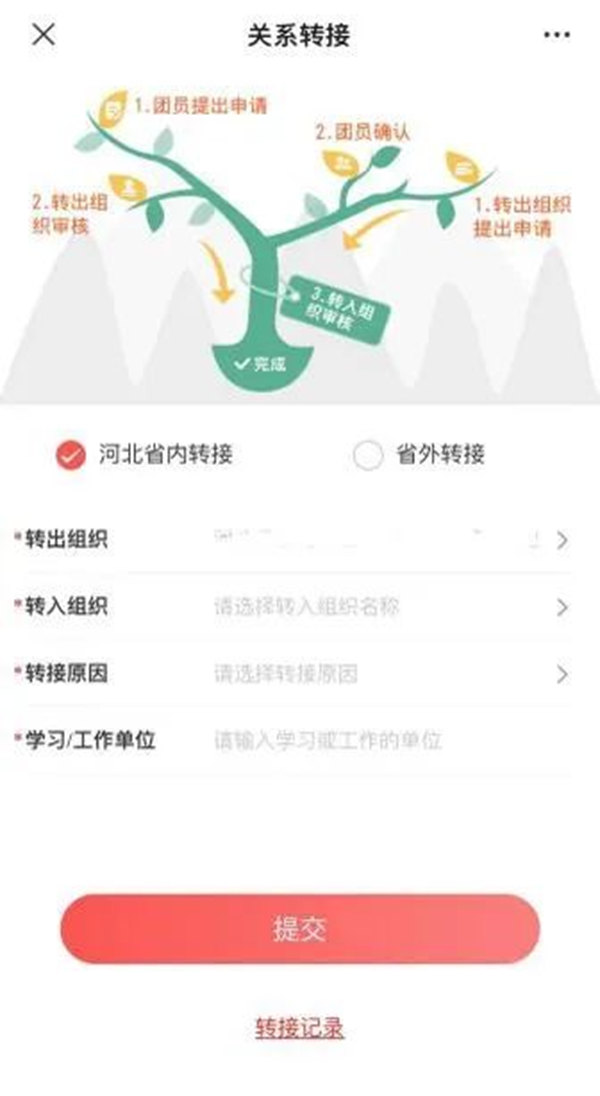This screenshot has width=600, height=1096.
Task: Close the 关系转接 page
Action: pyautogui.click(x=43, y=35)
